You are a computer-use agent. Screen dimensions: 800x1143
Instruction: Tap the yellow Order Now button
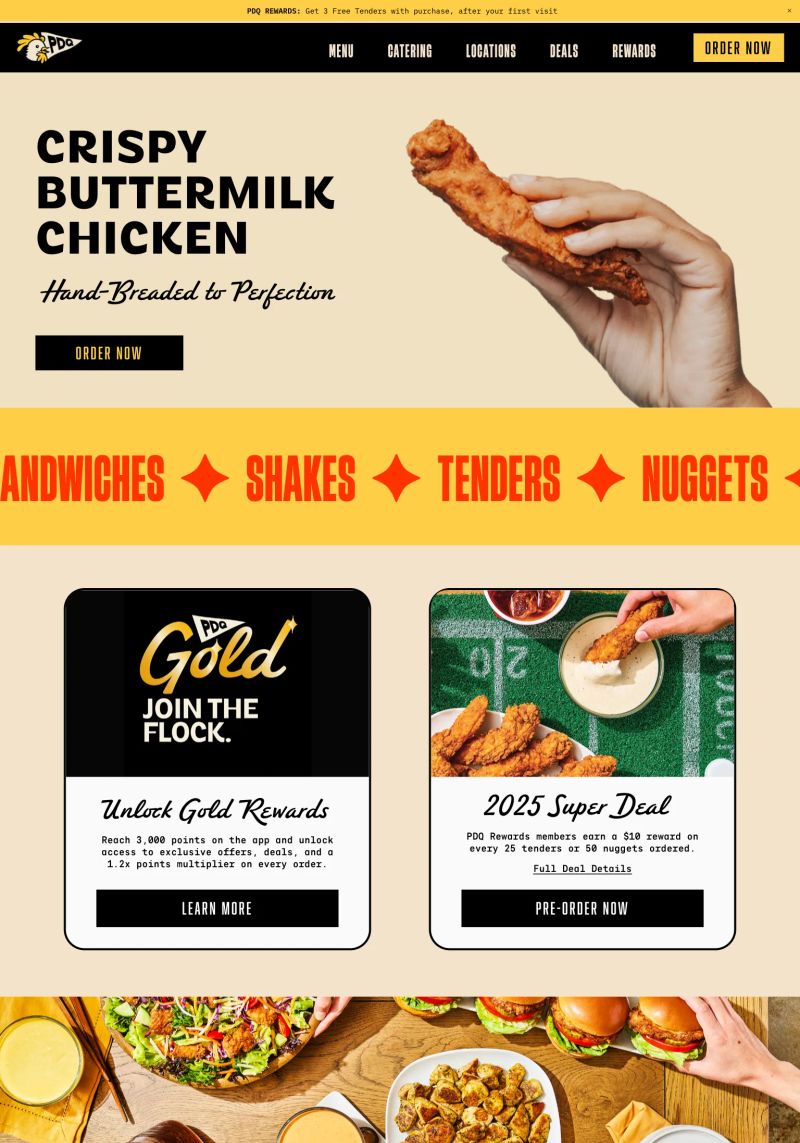tap(738, 48)
